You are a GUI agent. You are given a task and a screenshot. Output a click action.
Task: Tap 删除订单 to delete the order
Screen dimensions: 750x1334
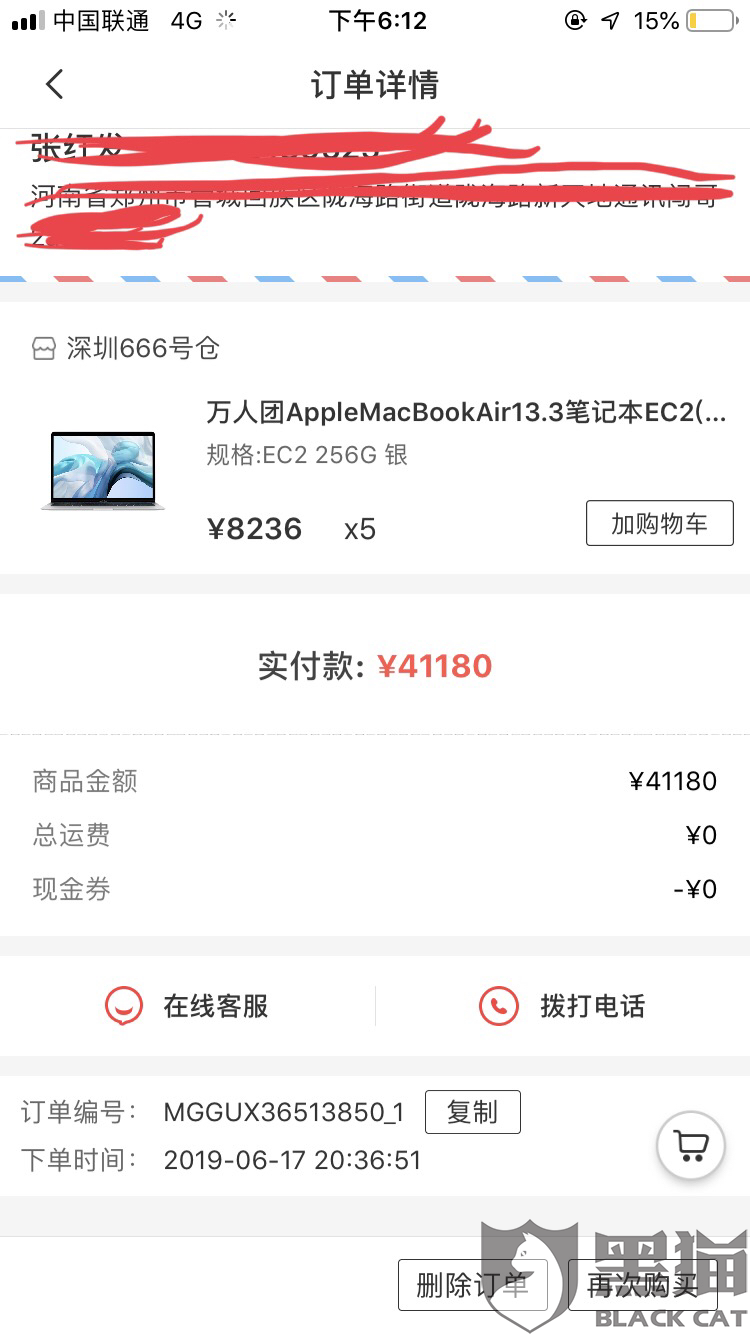click(x=472, y=1285)
